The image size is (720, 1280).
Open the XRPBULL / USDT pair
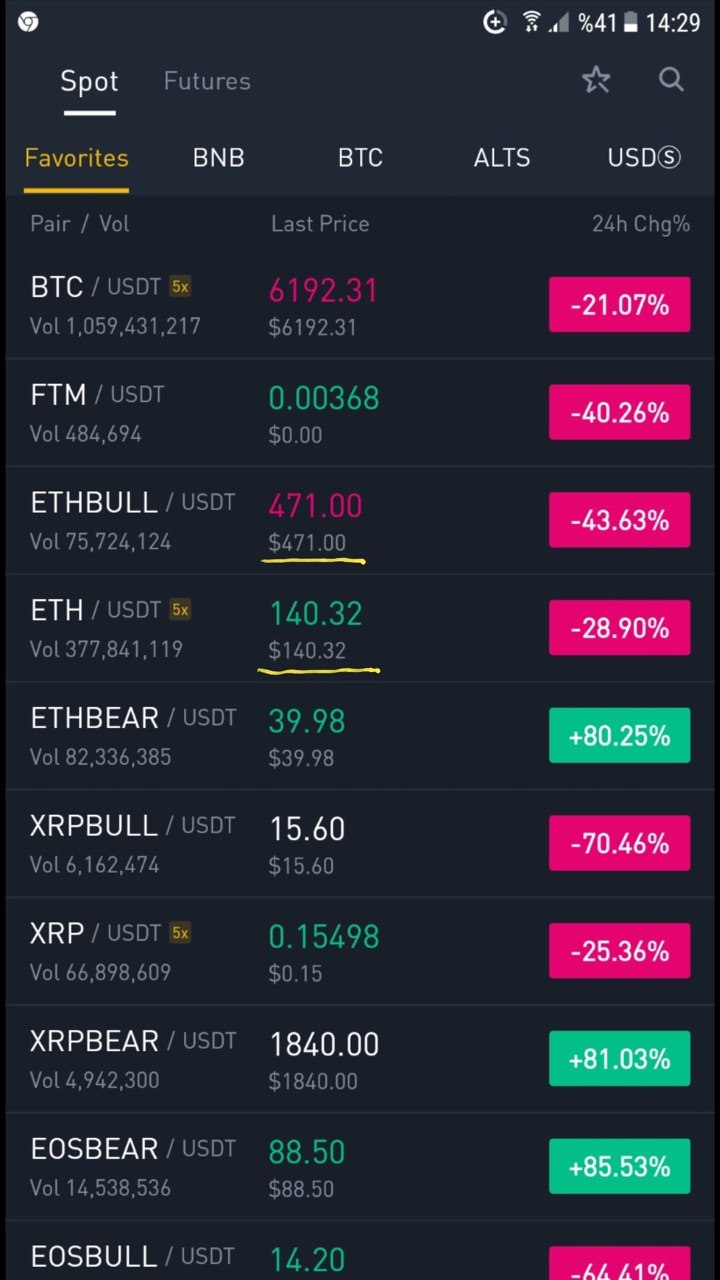[360, 845]
